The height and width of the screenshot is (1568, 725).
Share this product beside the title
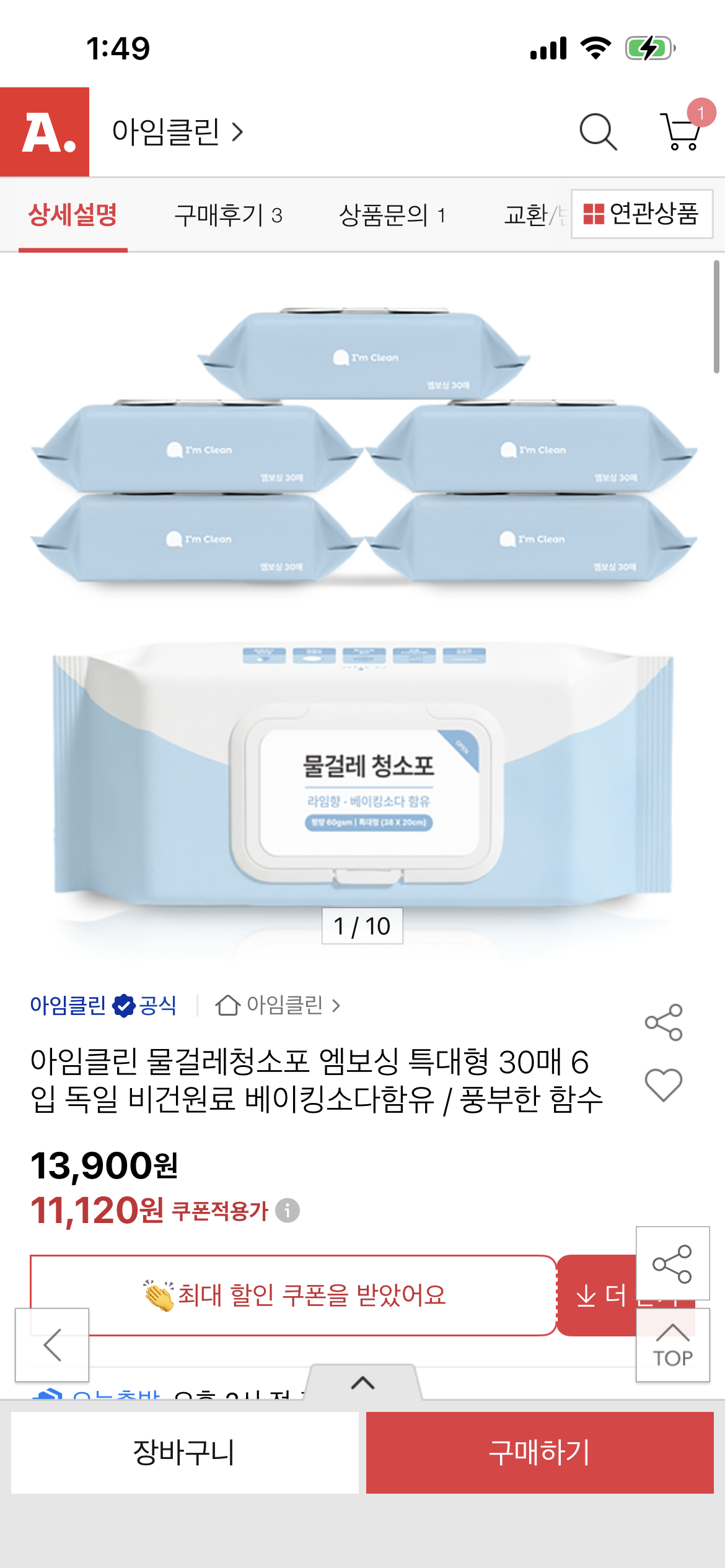pos(663,1022)
